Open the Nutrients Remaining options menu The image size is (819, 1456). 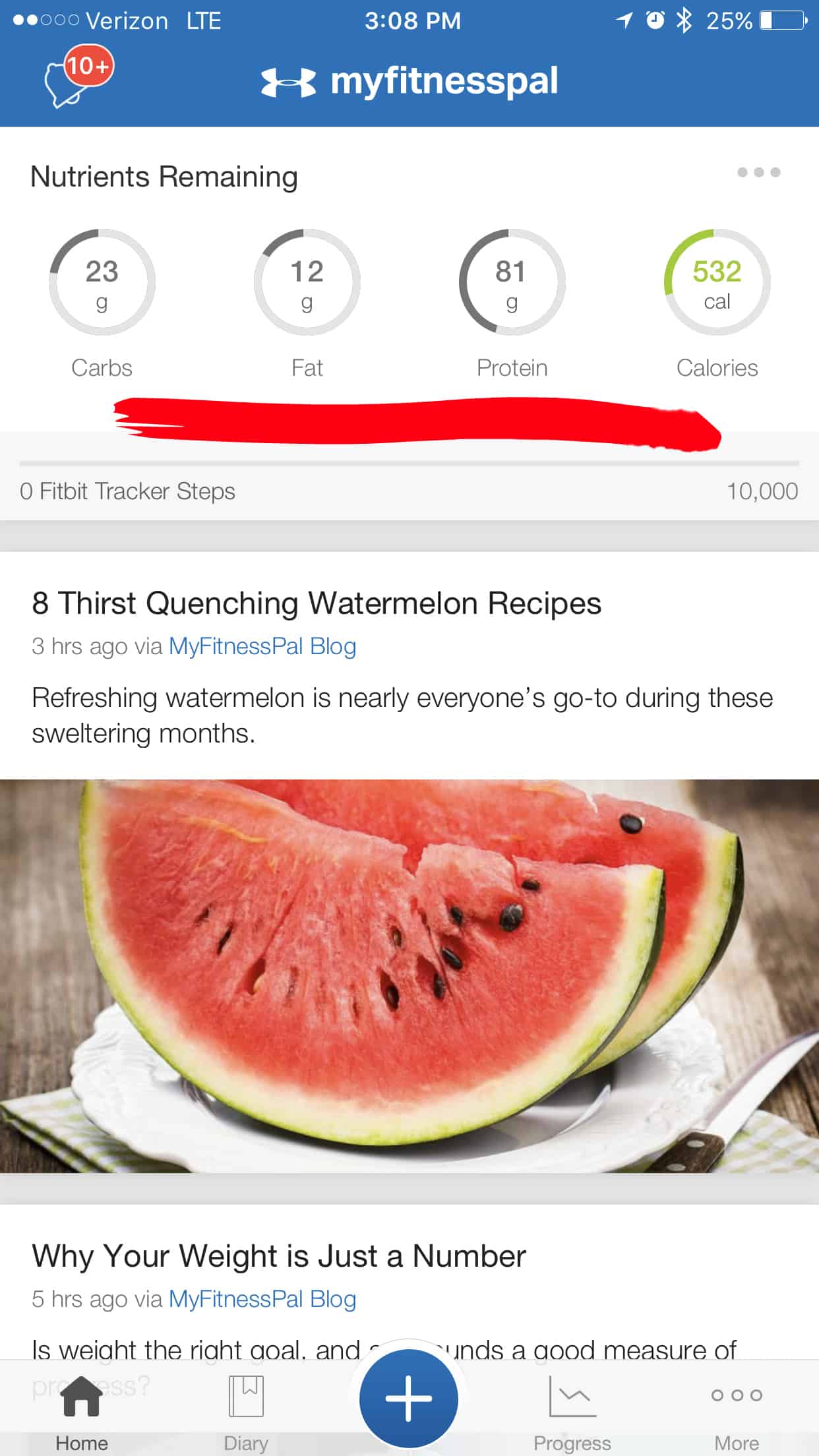758,173
